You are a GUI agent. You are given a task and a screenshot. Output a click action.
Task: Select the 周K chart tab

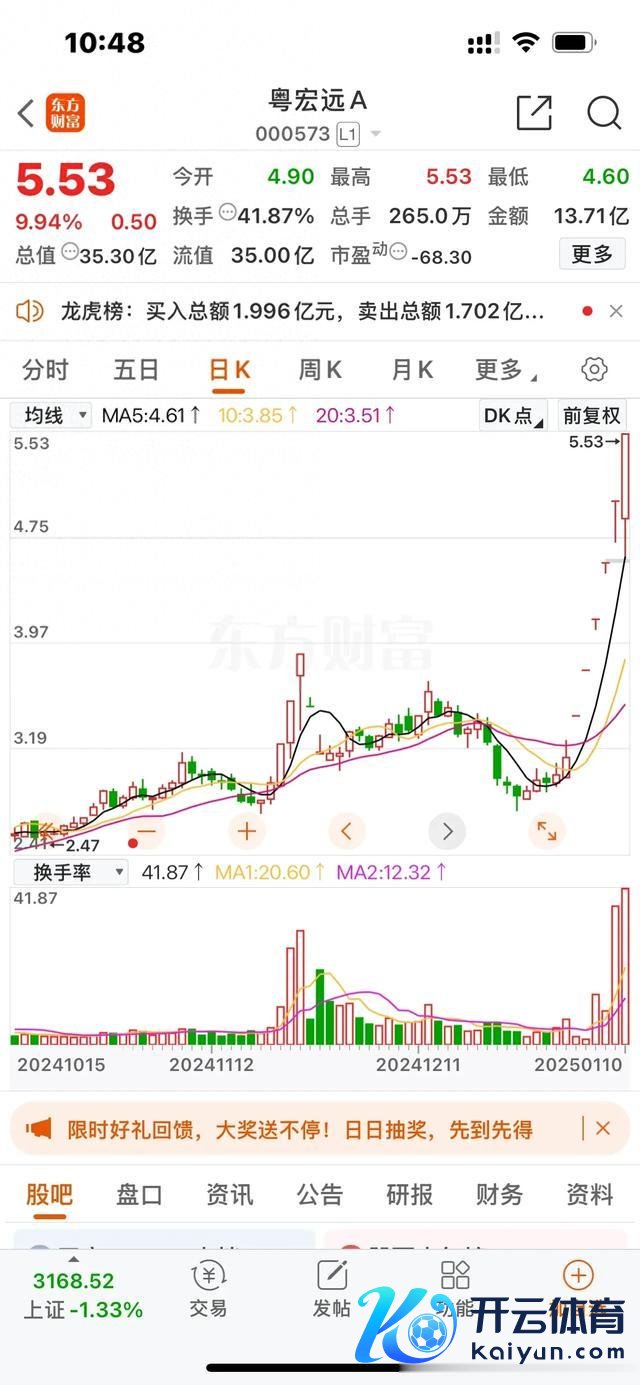pyautogui.click(x=320, y=370)
